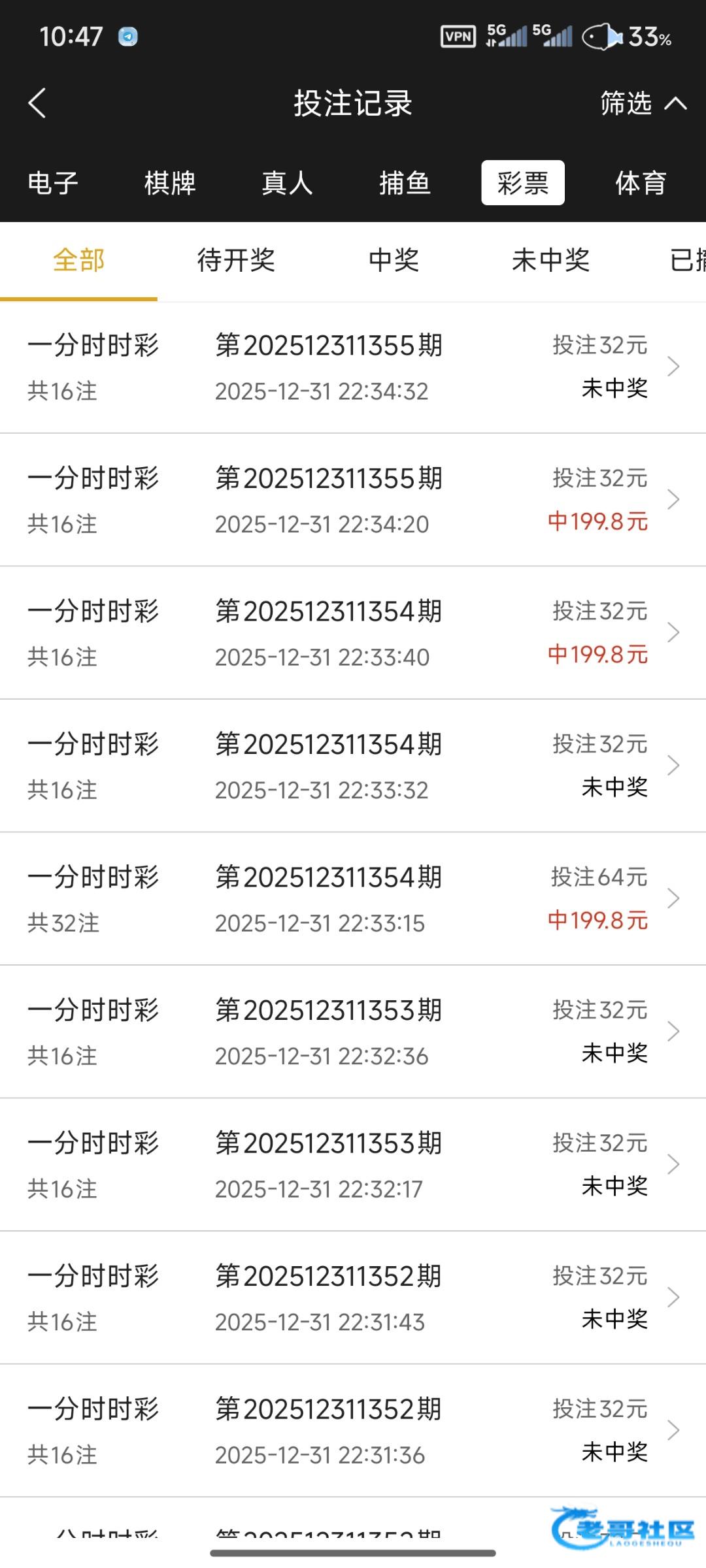Open the winning bet at 22:33:40
The width and height of the screenshot is (706, 1568).
pyautogui.click(x=353, y=633)
